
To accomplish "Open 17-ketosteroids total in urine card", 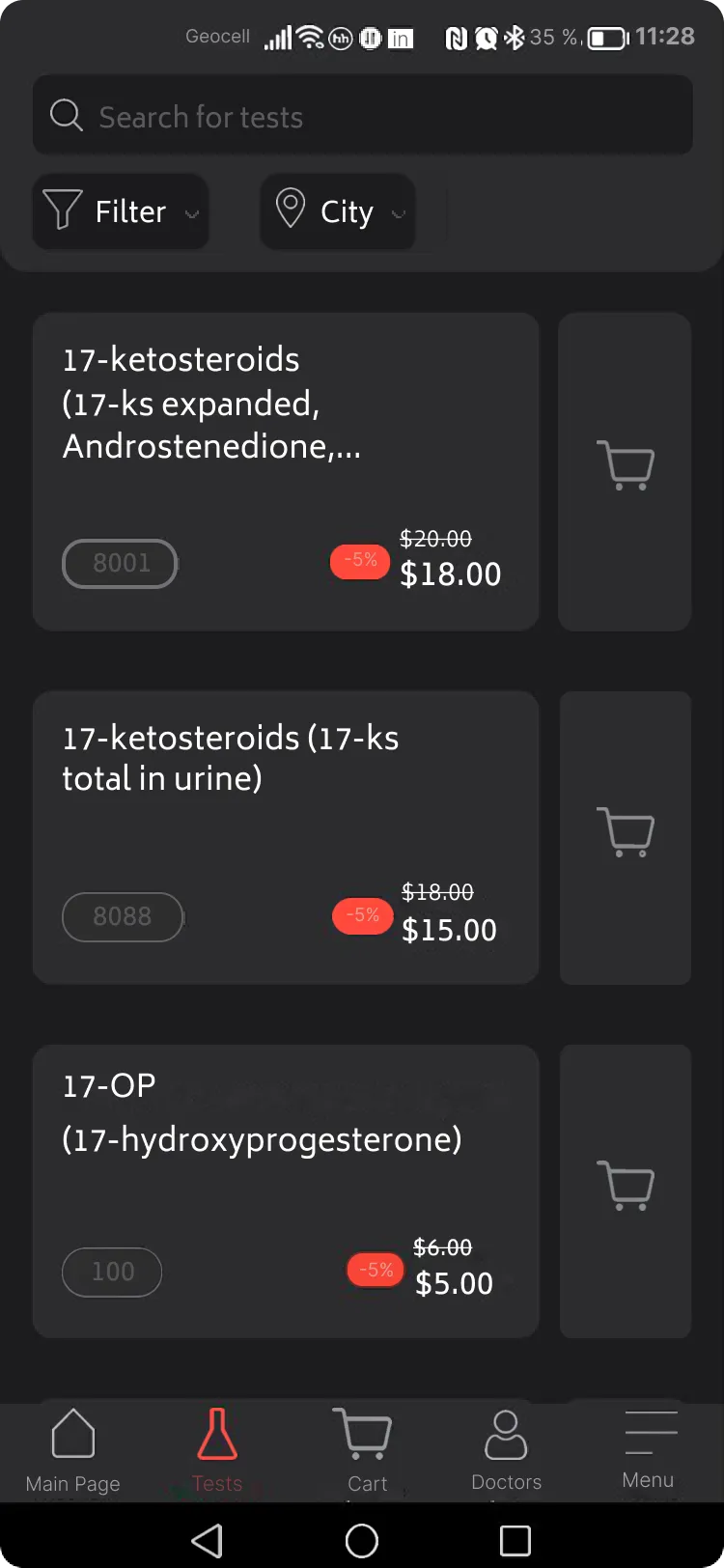I will tap(286, 837).
